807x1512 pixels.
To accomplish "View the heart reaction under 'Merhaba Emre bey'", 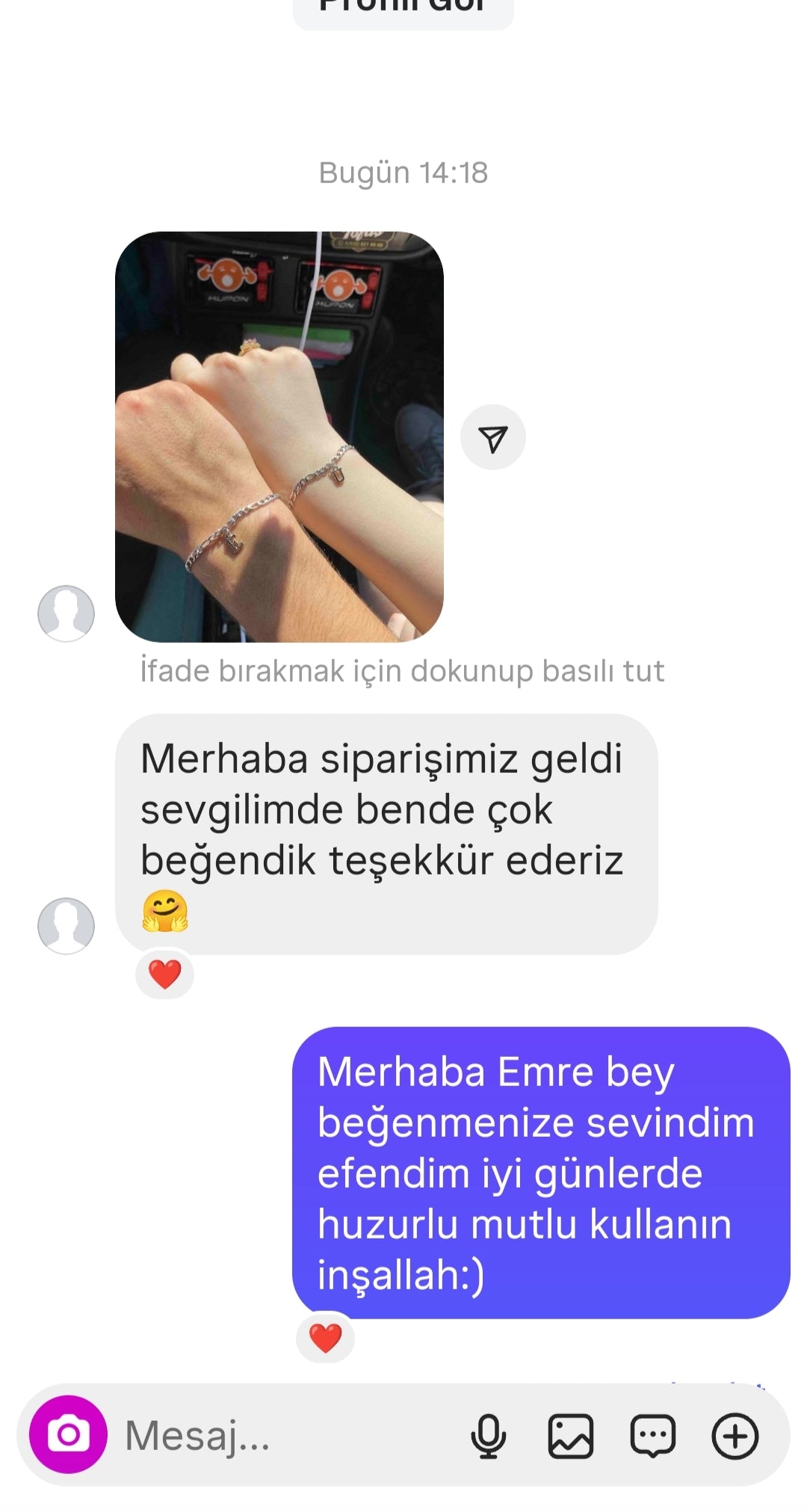I will tap(325, 1338).
